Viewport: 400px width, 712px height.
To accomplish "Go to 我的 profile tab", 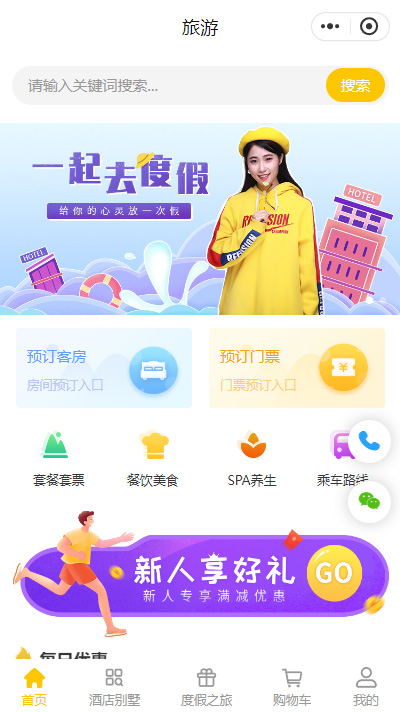I will 366,687.
